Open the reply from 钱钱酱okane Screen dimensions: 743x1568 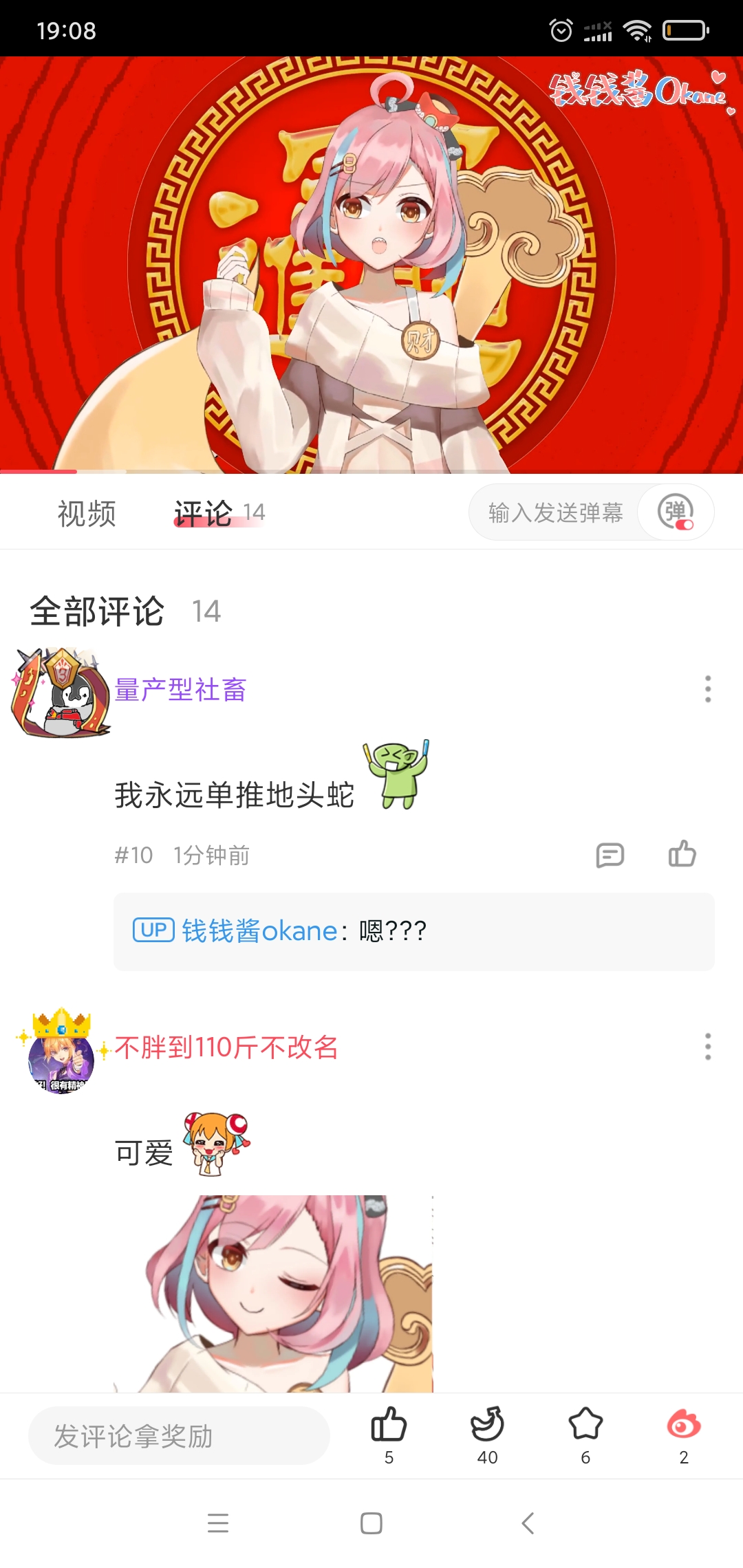(413, 931)
